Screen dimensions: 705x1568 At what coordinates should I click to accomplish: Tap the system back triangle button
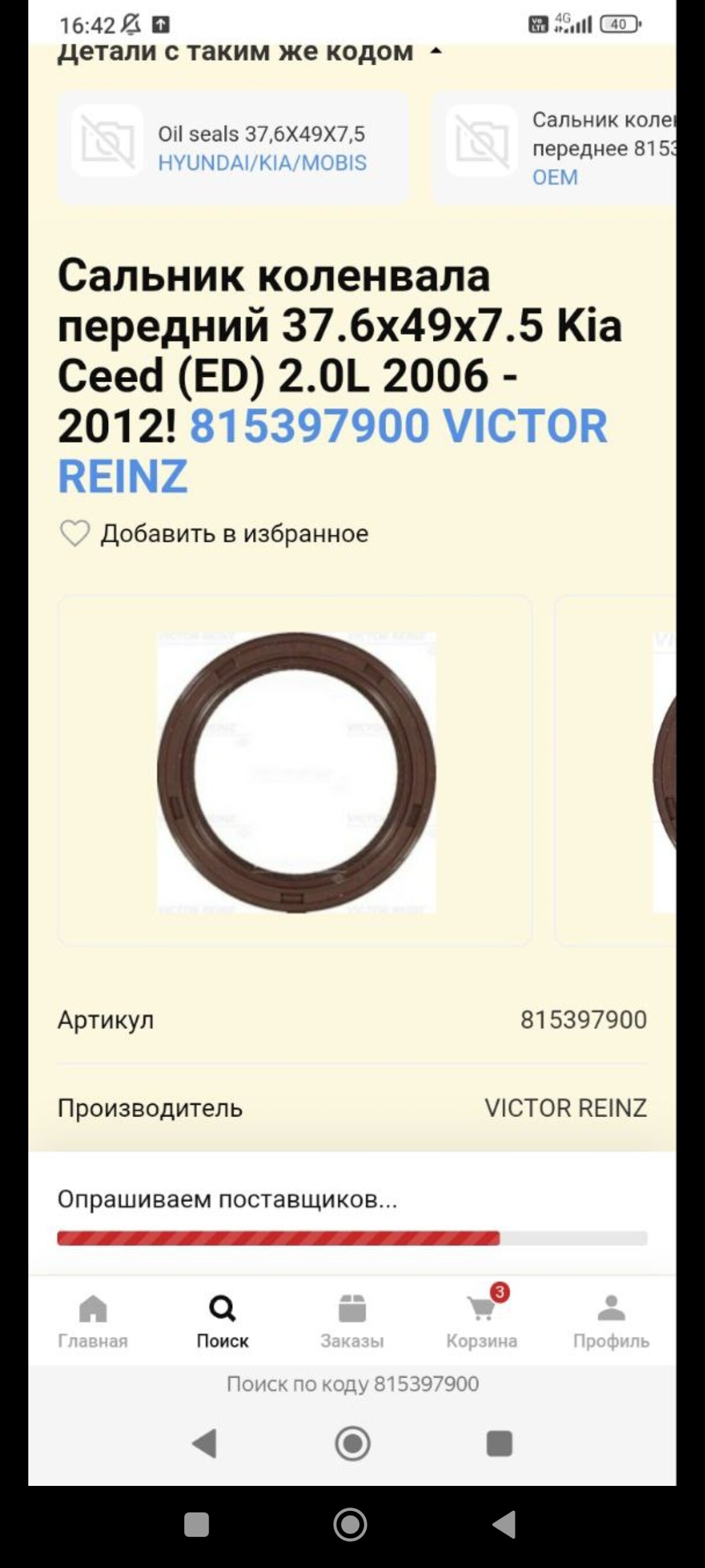click(504, 1524)
